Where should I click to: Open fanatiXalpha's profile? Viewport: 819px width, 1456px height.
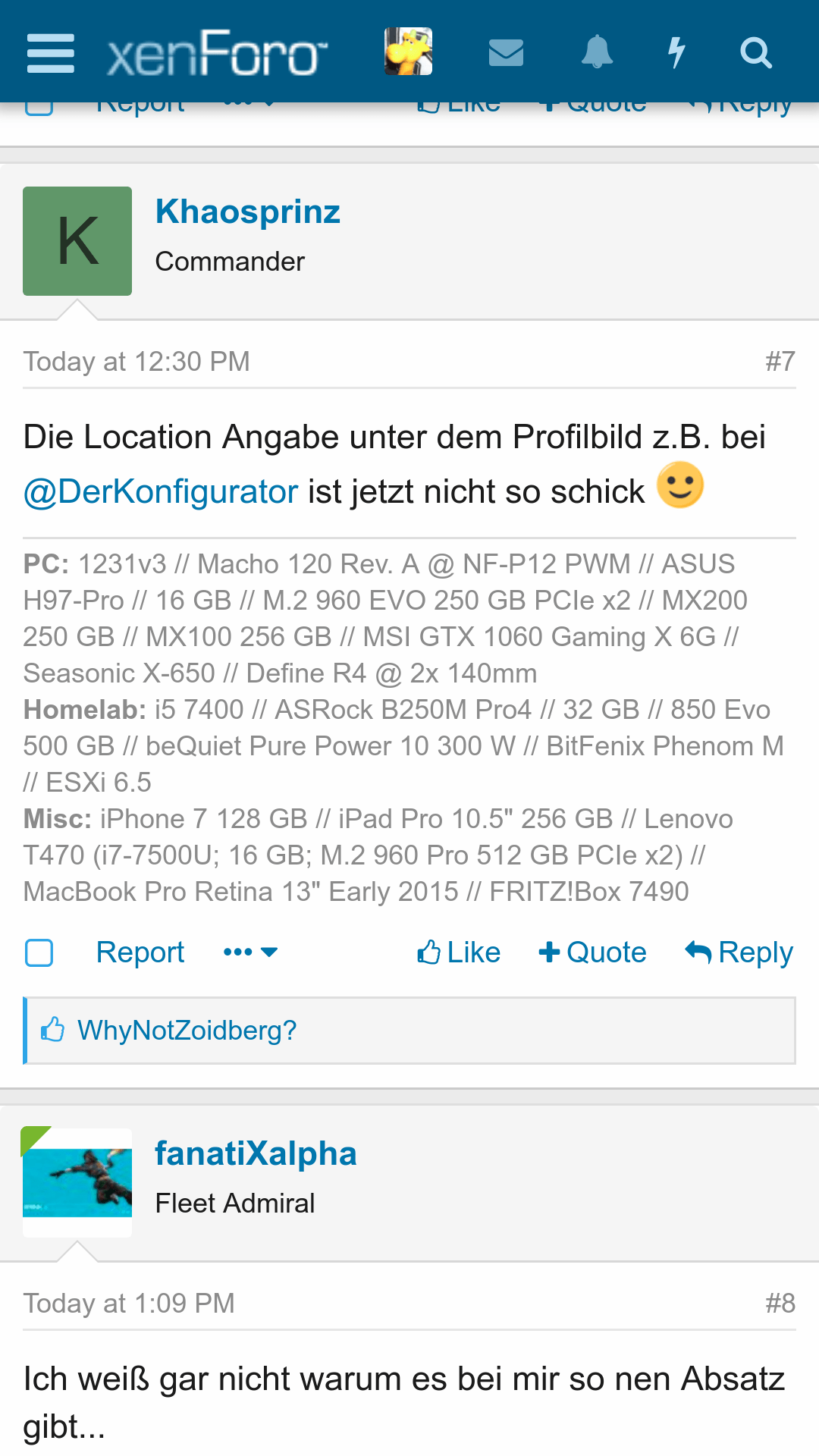[x=256, y=1153]
